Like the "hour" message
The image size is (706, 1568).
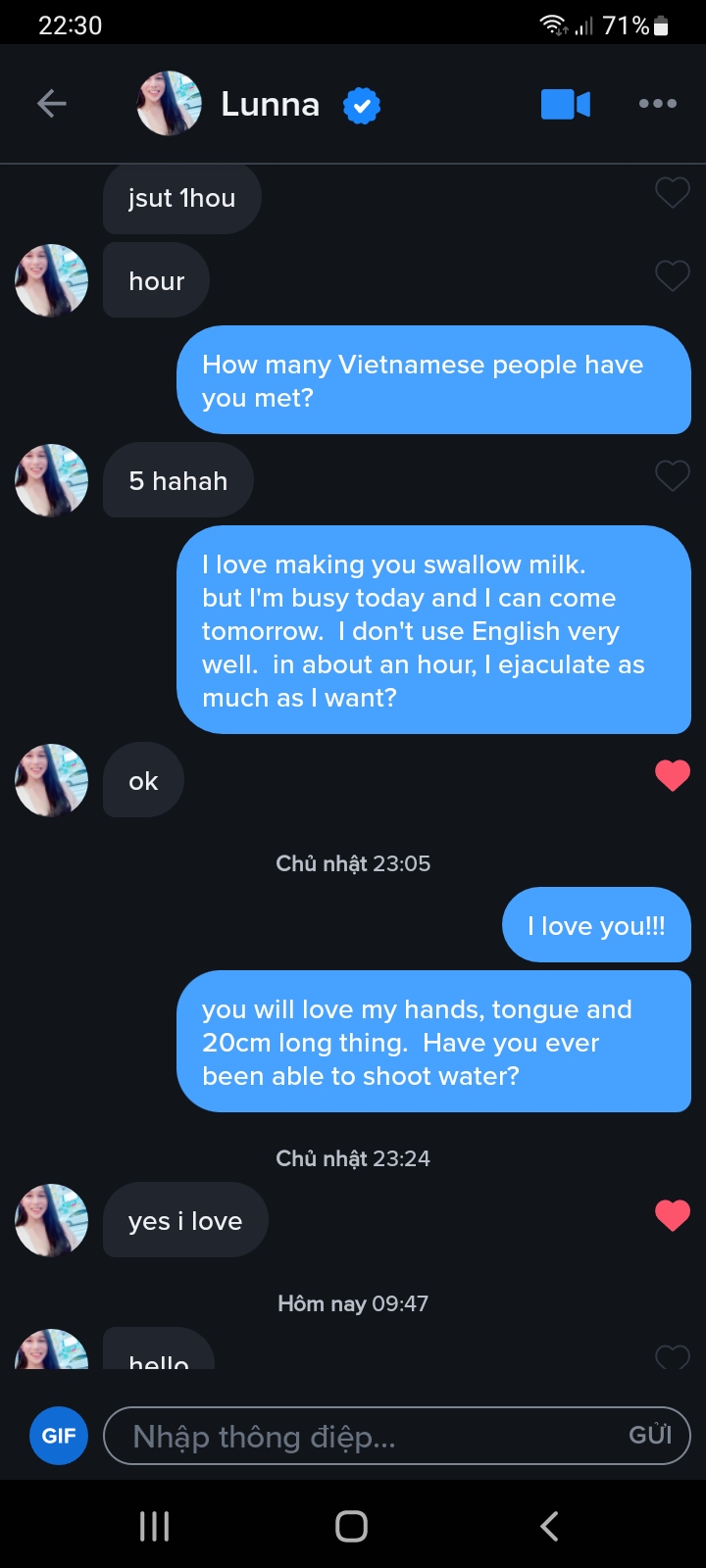tap(672, 276)
